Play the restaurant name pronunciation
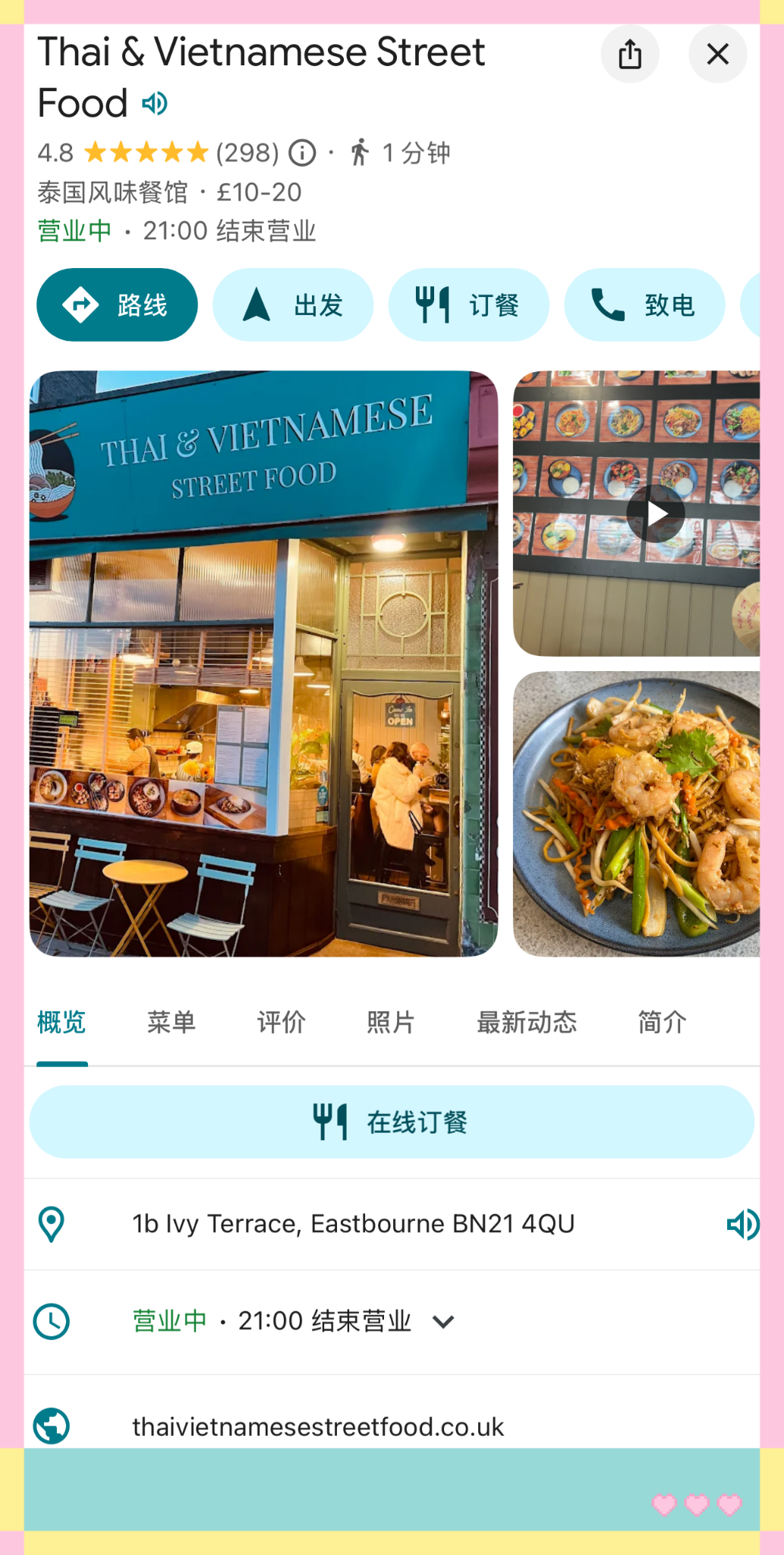The width and height of the screenshot is (784, 1555). pyautogui.click(x=156, y=103)
